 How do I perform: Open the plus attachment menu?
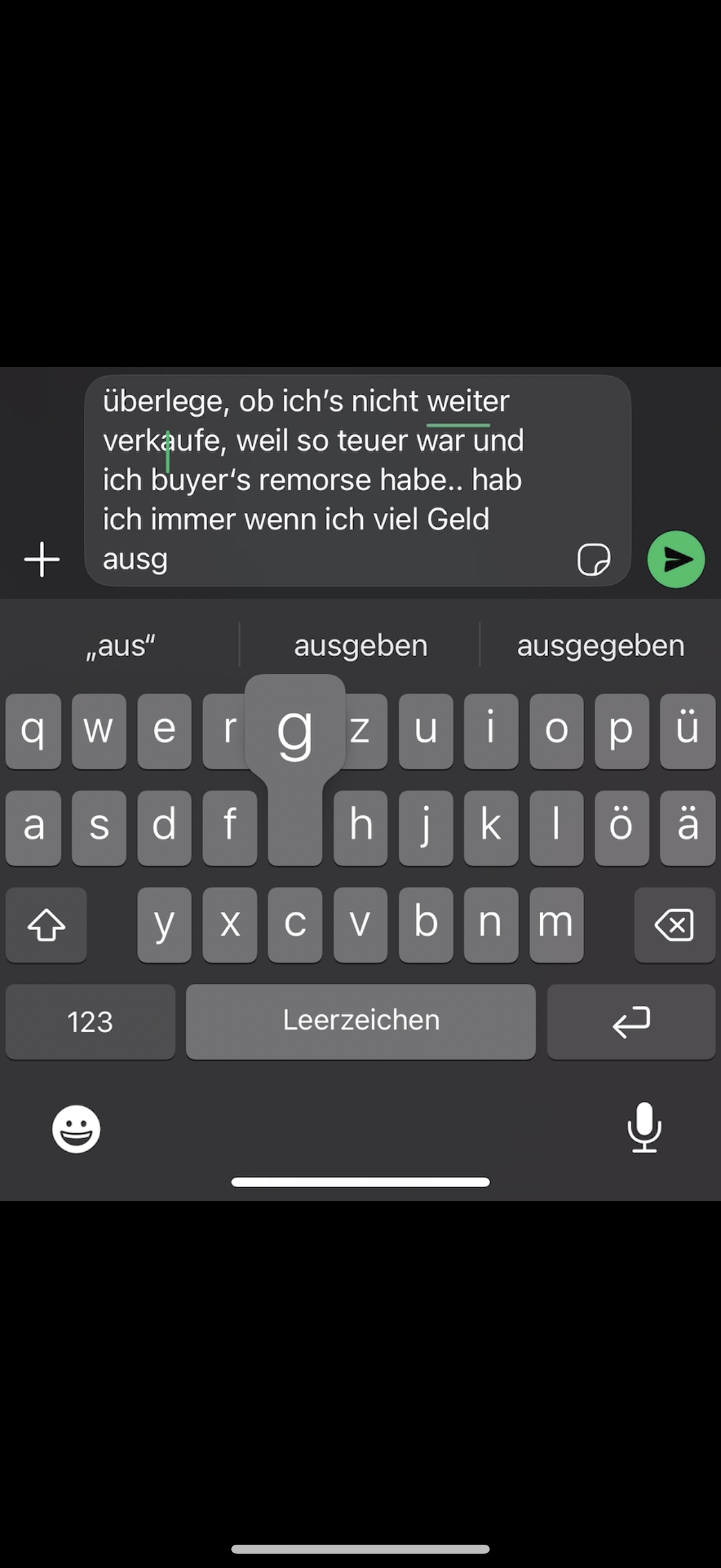pyautogui.click(x=41, y=559)
